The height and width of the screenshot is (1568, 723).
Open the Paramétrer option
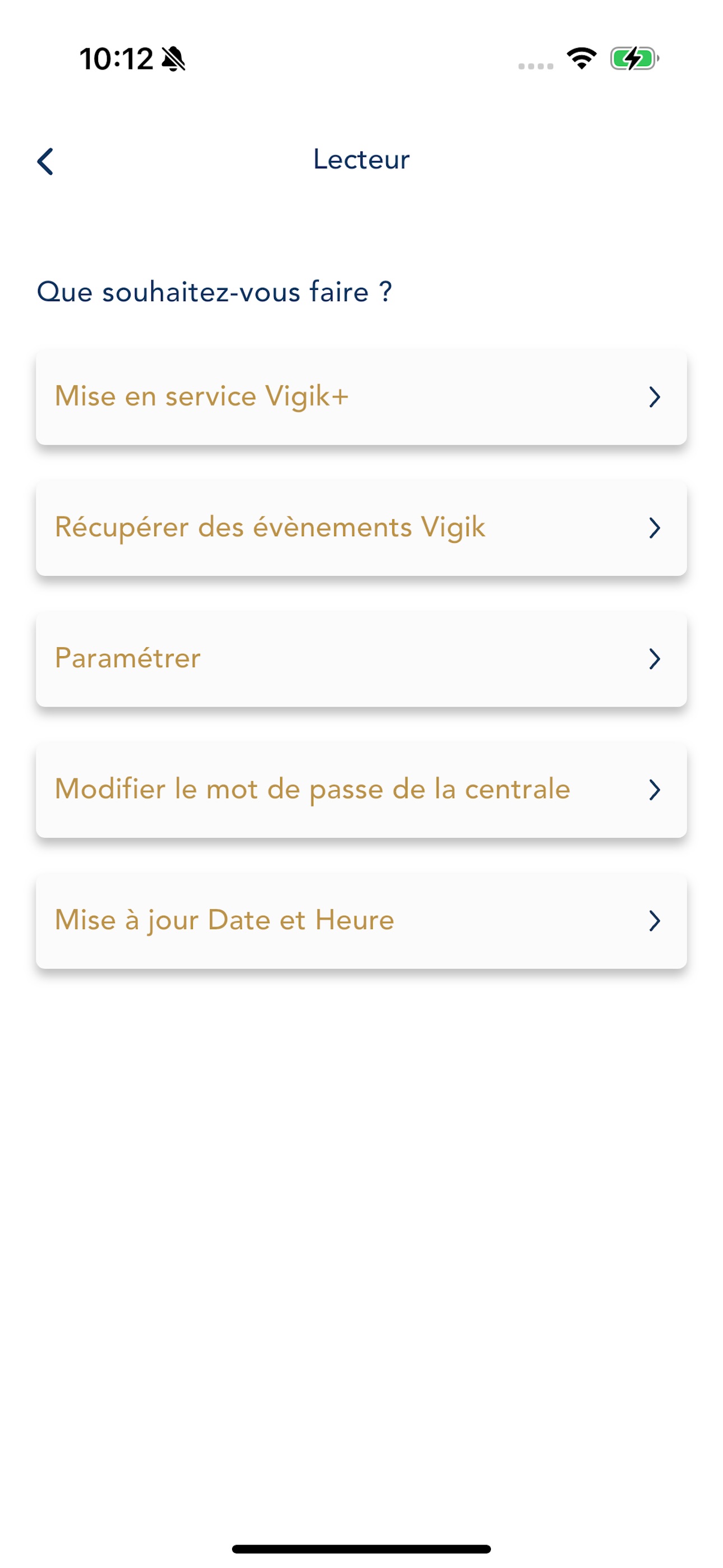pos(361,658)
